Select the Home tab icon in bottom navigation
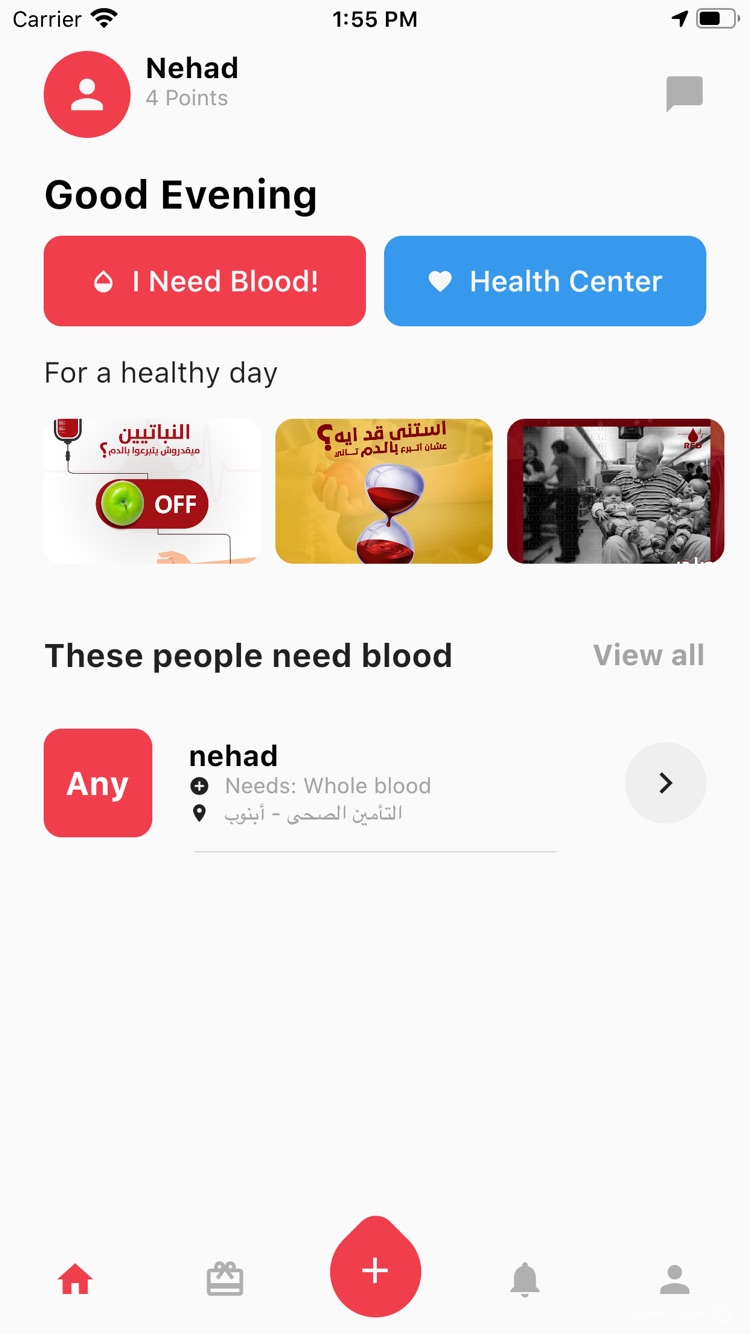This screenshot has width=750, height=1334. pos(75,1278)
